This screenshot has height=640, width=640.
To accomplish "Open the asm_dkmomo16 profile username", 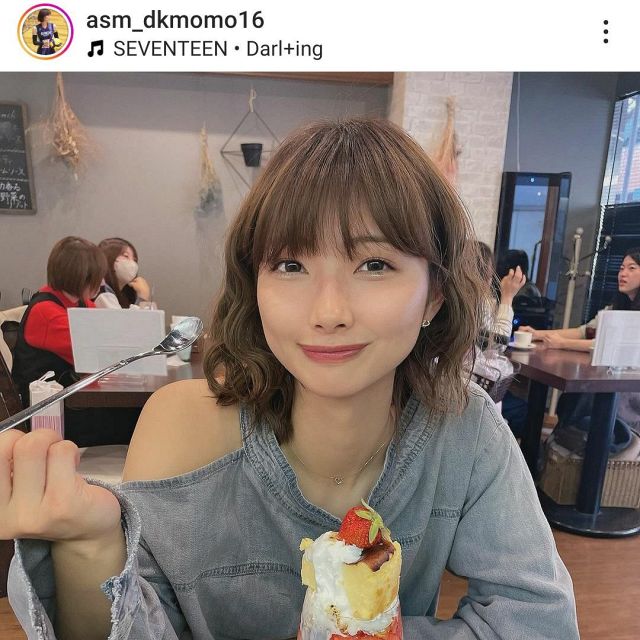I will (x=175, y=20).
